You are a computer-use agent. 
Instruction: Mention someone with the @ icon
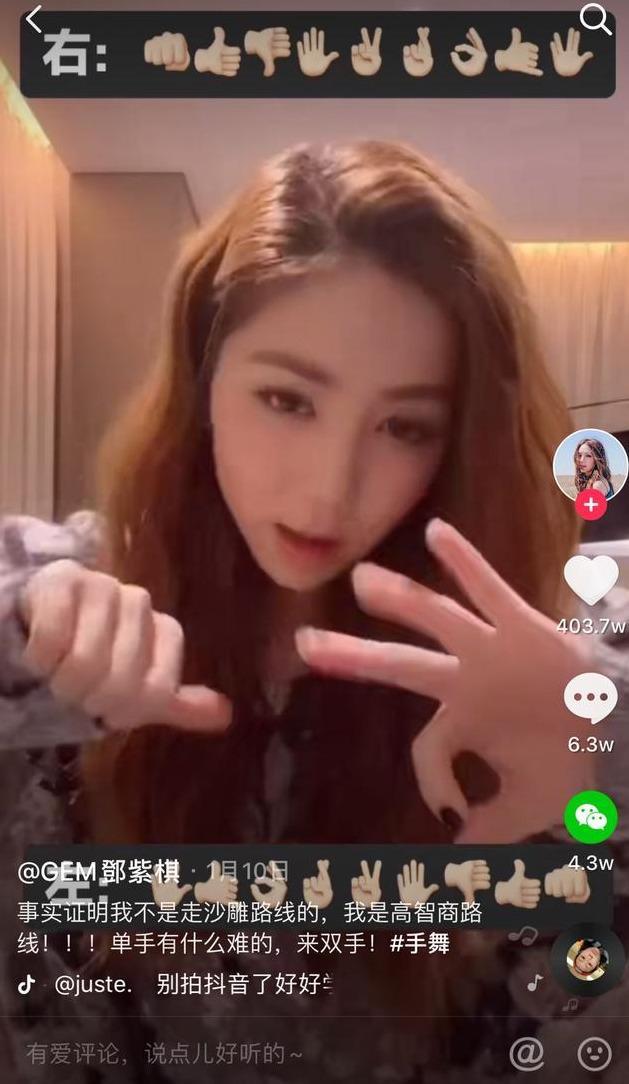(x=527, y=1053)
